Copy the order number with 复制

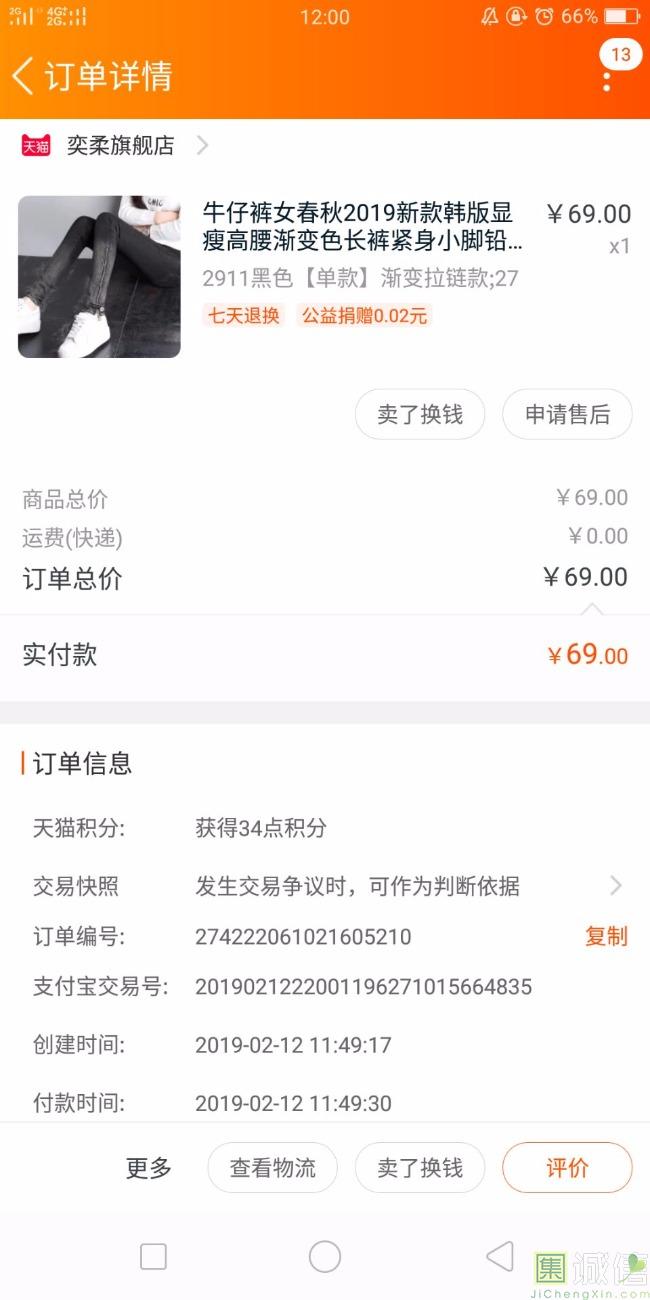click(x=606, y=936)
